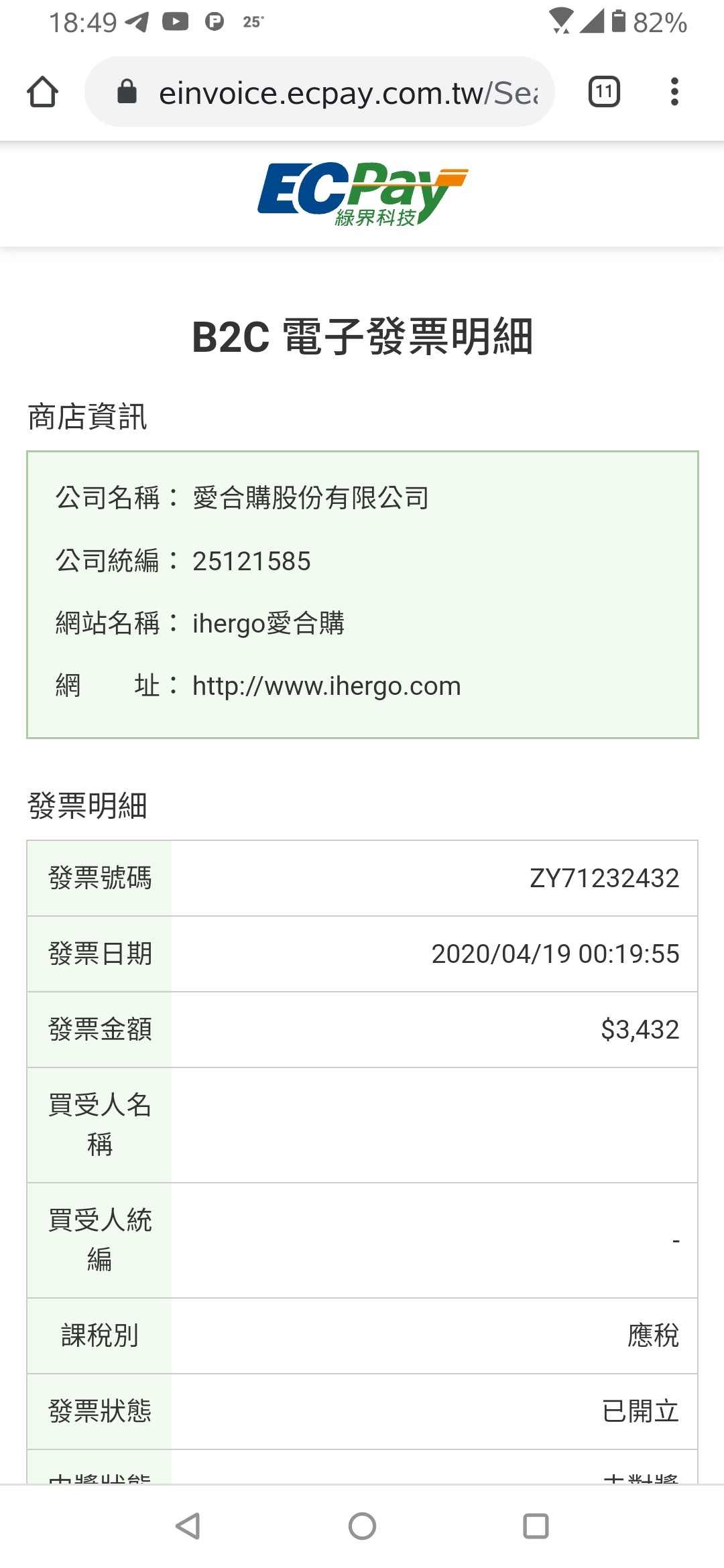Tap the system home button

pos(362,1526)
